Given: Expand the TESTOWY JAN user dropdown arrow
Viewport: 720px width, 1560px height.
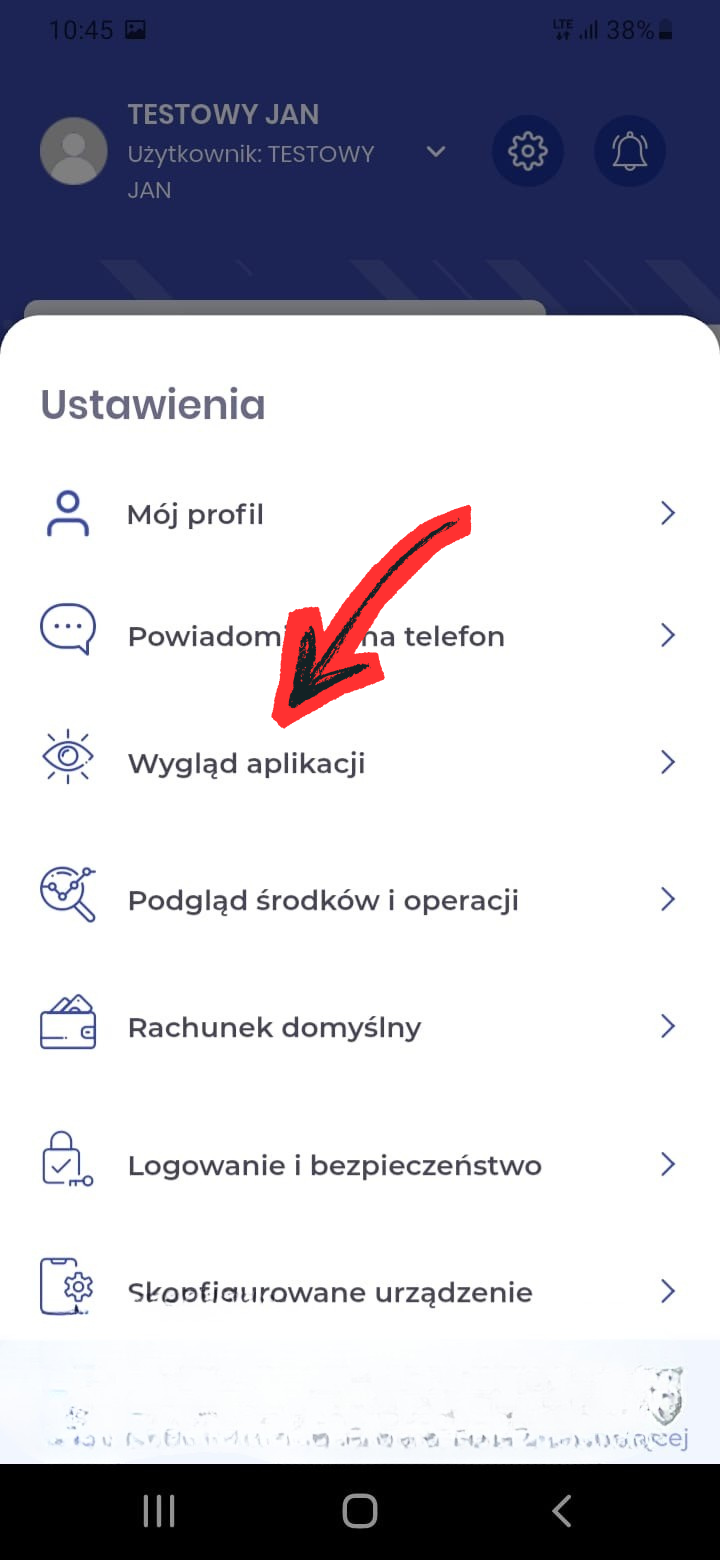Looking at the screenshot, I should click(x=435, y=151).
